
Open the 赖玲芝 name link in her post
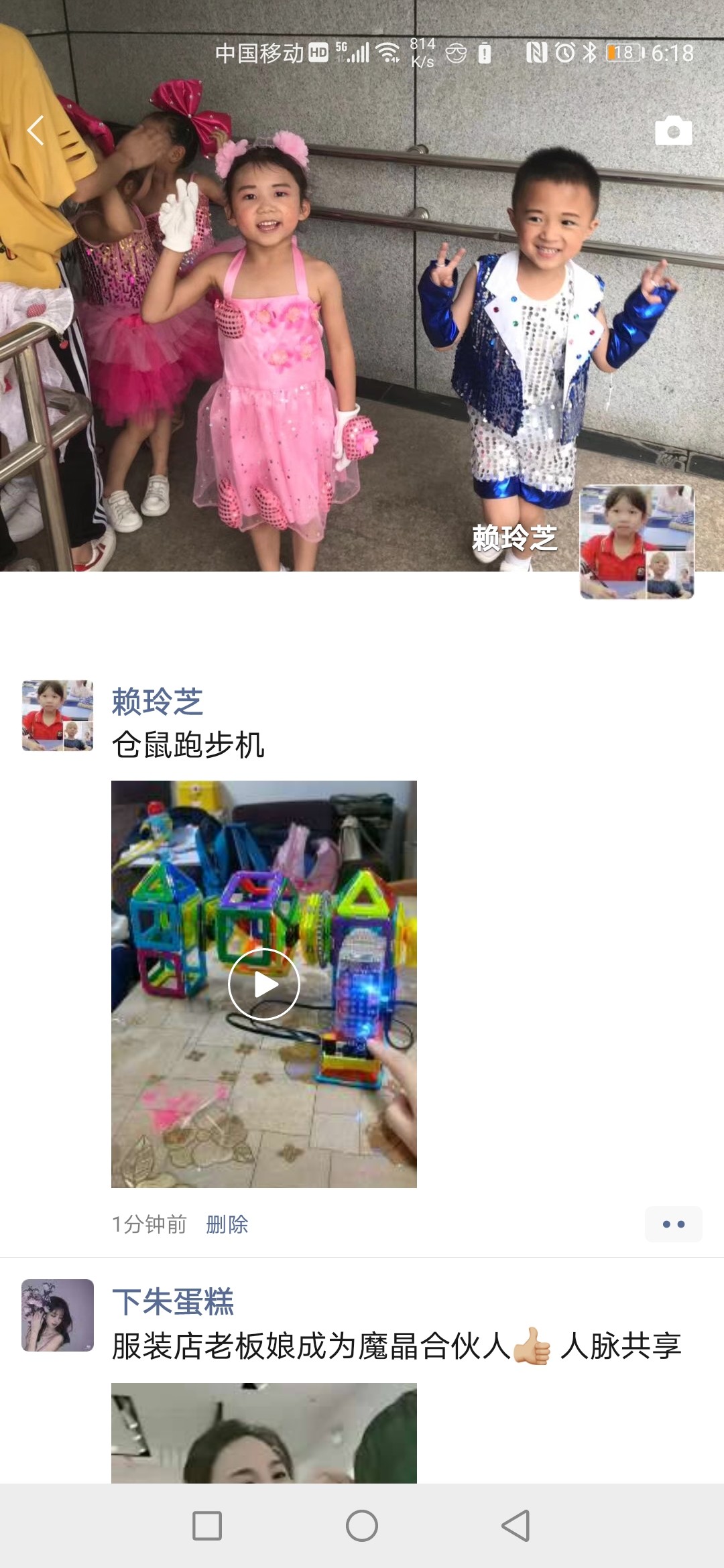pos(157,702)
